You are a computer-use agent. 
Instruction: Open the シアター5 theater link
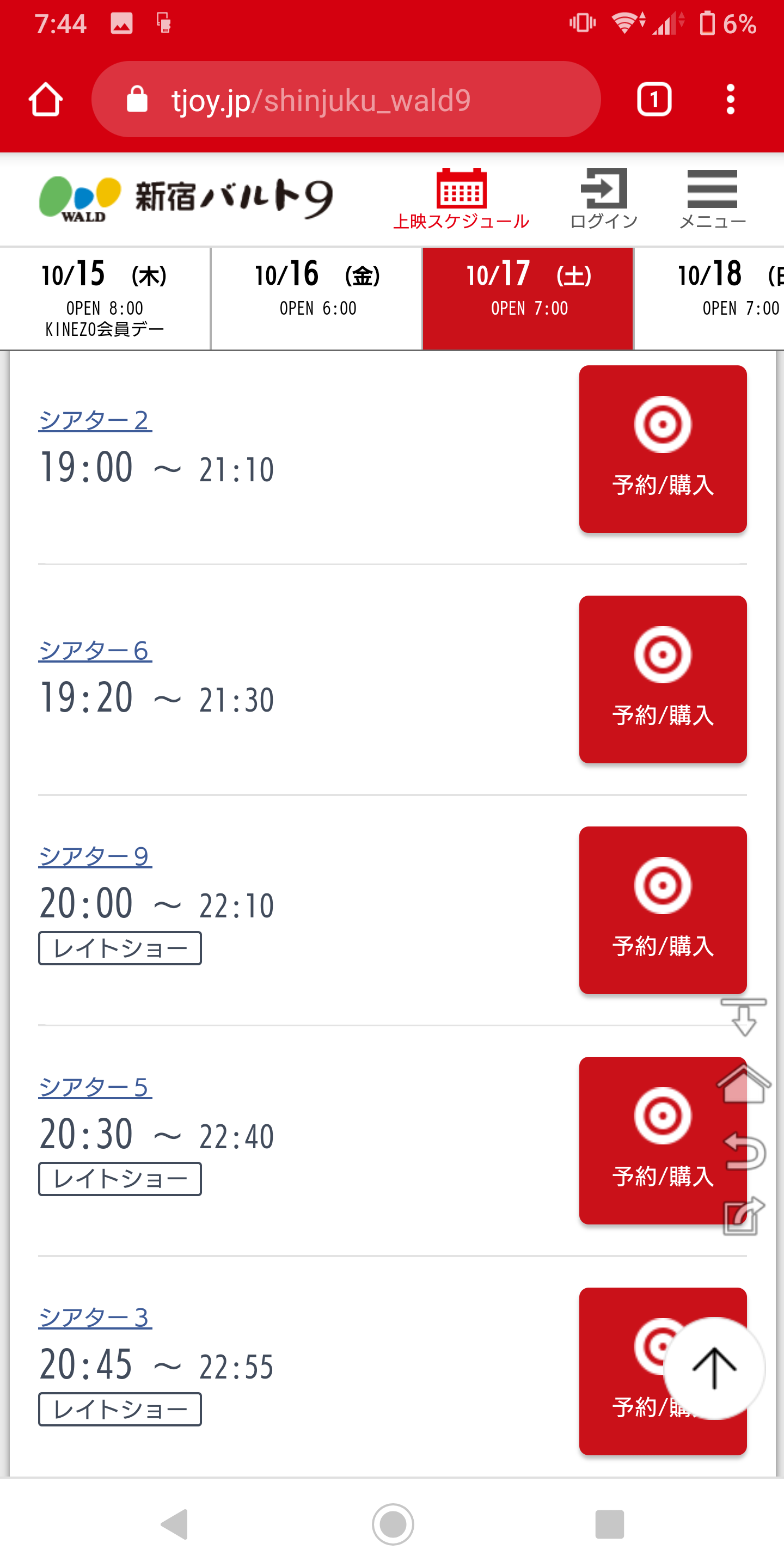coord(95,1087)
